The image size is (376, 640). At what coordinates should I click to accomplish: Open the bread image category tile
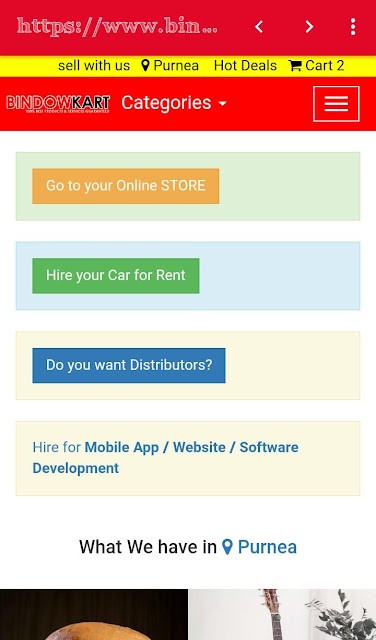pyautogui.click(x=94, y=614)
